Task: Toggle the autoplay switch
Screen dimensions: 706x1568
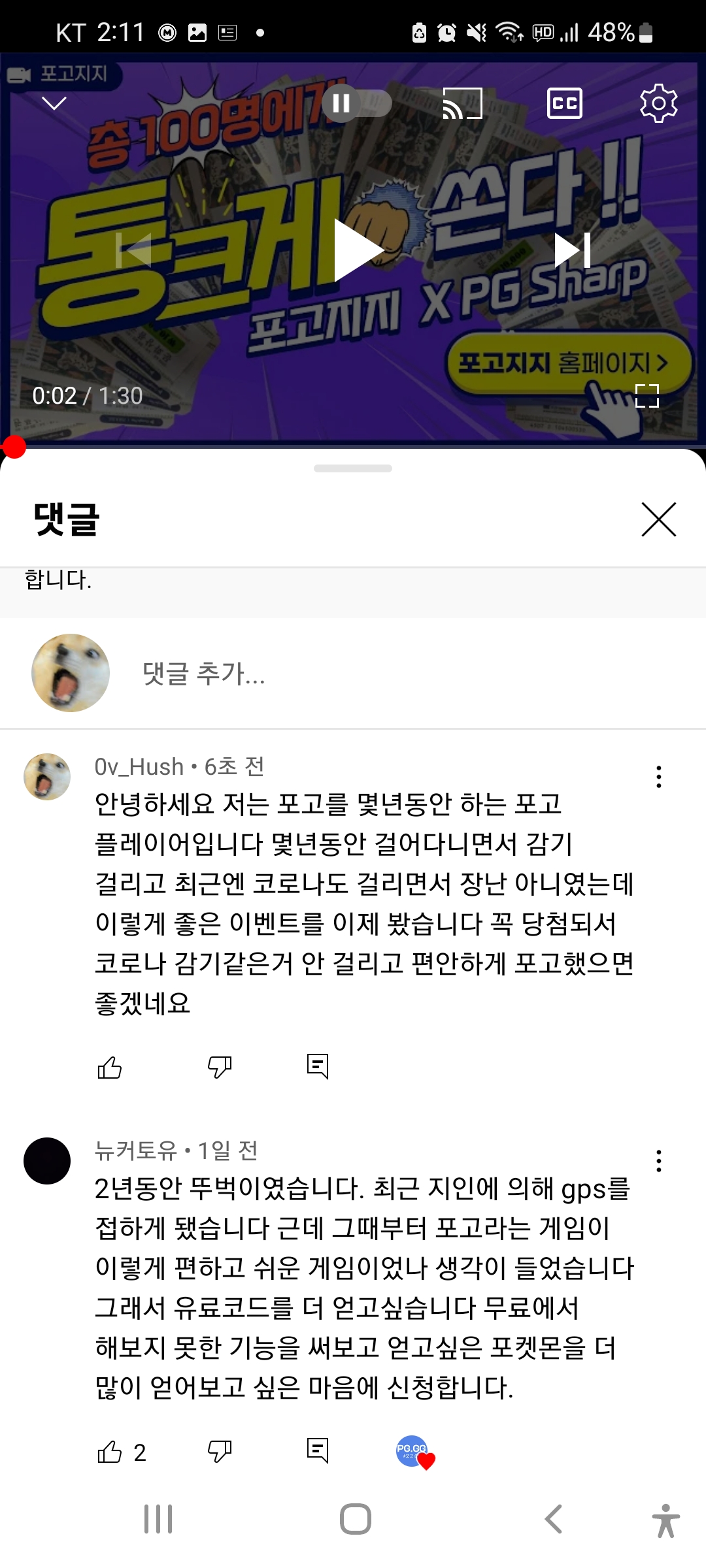Action: 357,103
